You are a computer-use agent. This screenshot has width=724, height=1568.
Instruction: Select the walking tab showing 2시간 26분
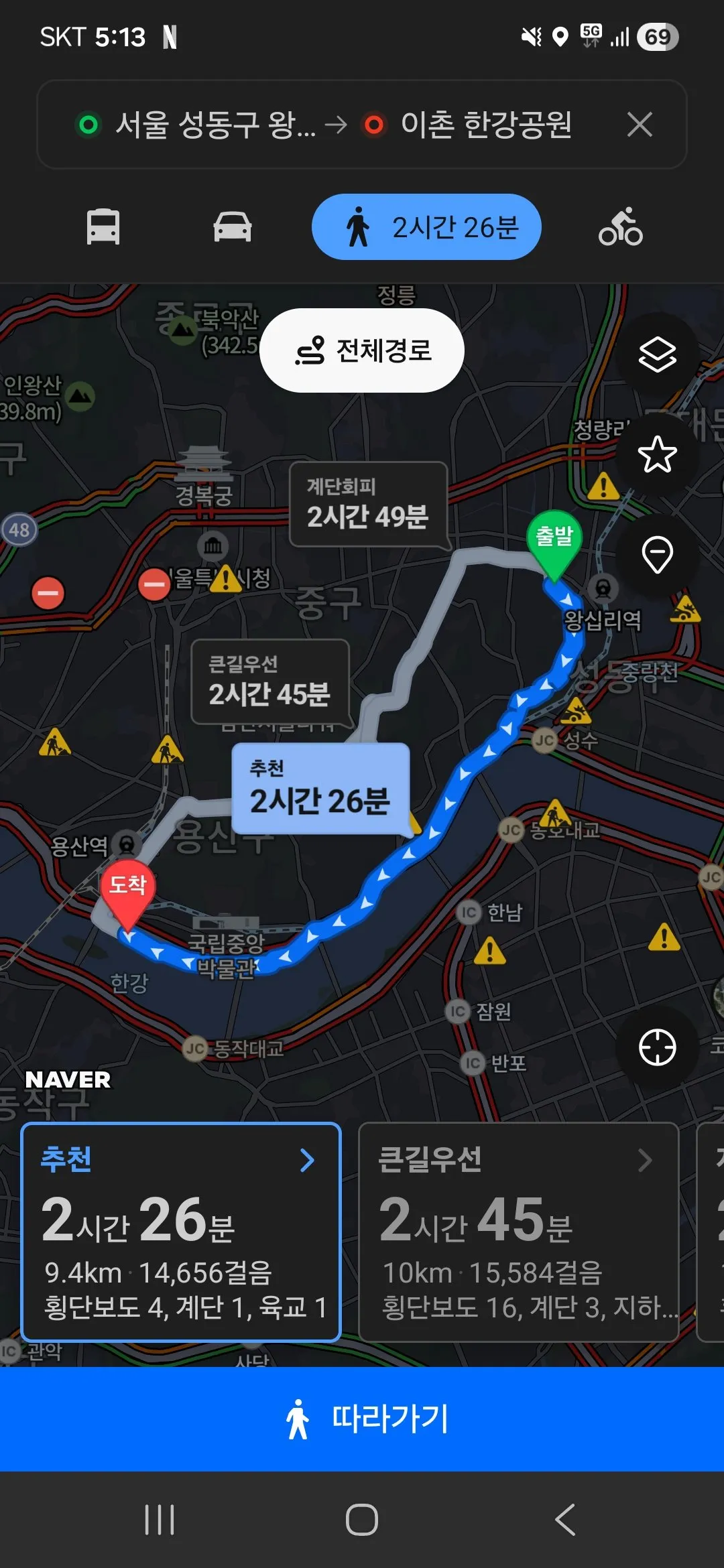tap(426, 226)
